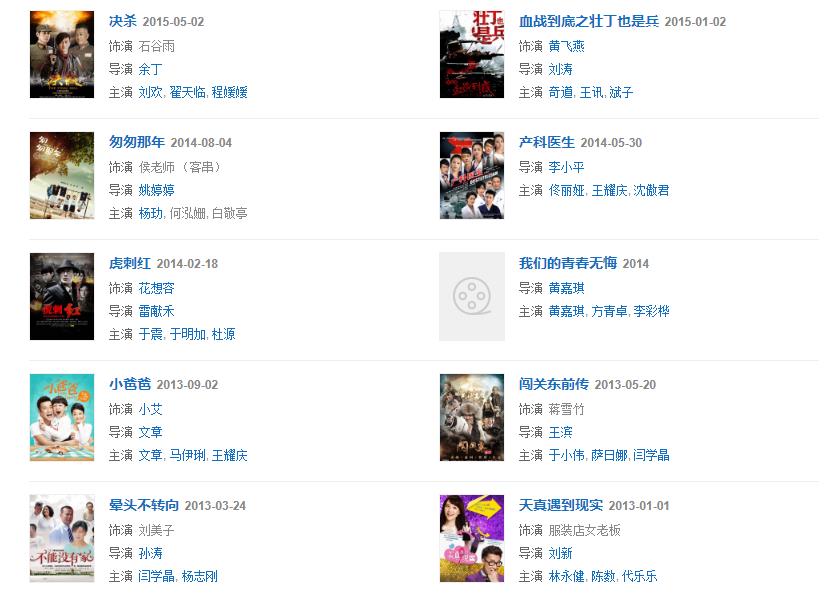Open actor 佟丽娅's profile link
Image resolution: width=828 pixels, height=599 pixels.
click(x=566, y=190)
